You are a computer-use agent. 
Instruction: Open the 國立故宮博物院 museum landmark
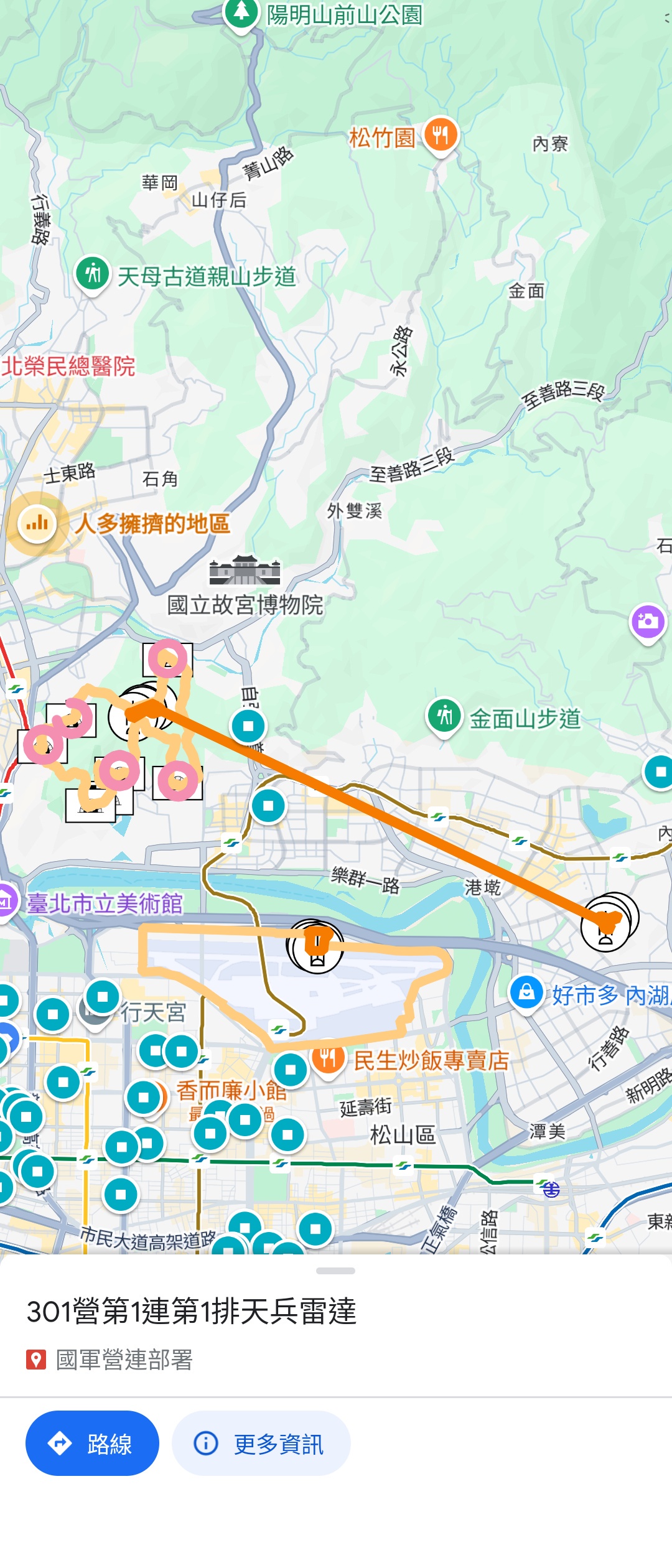click(x=245, y=571)
